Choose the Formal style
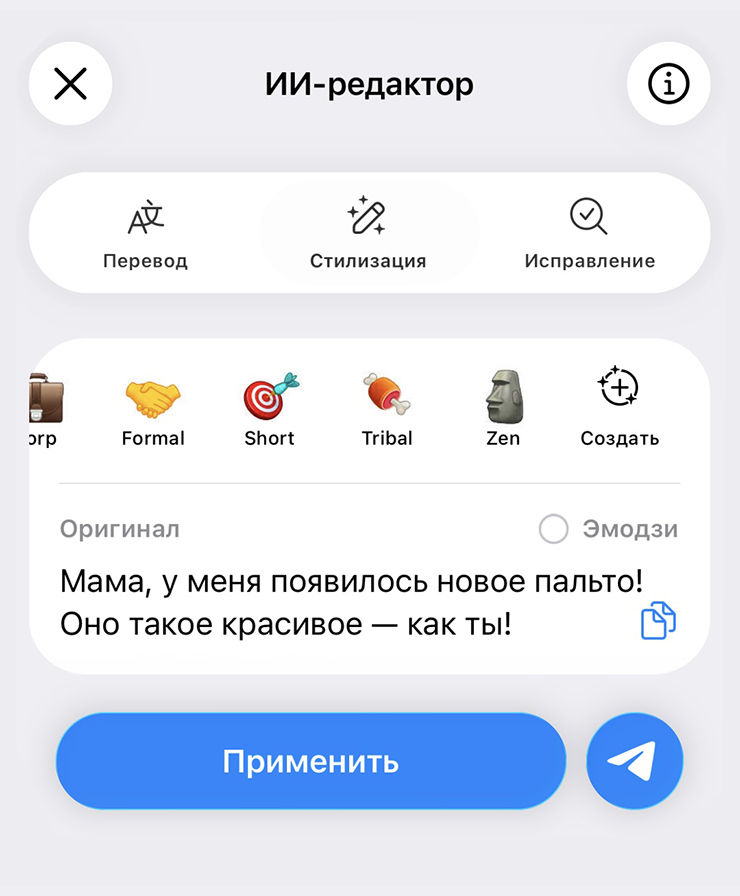The image size is (740, 896). tap(153, 409)
